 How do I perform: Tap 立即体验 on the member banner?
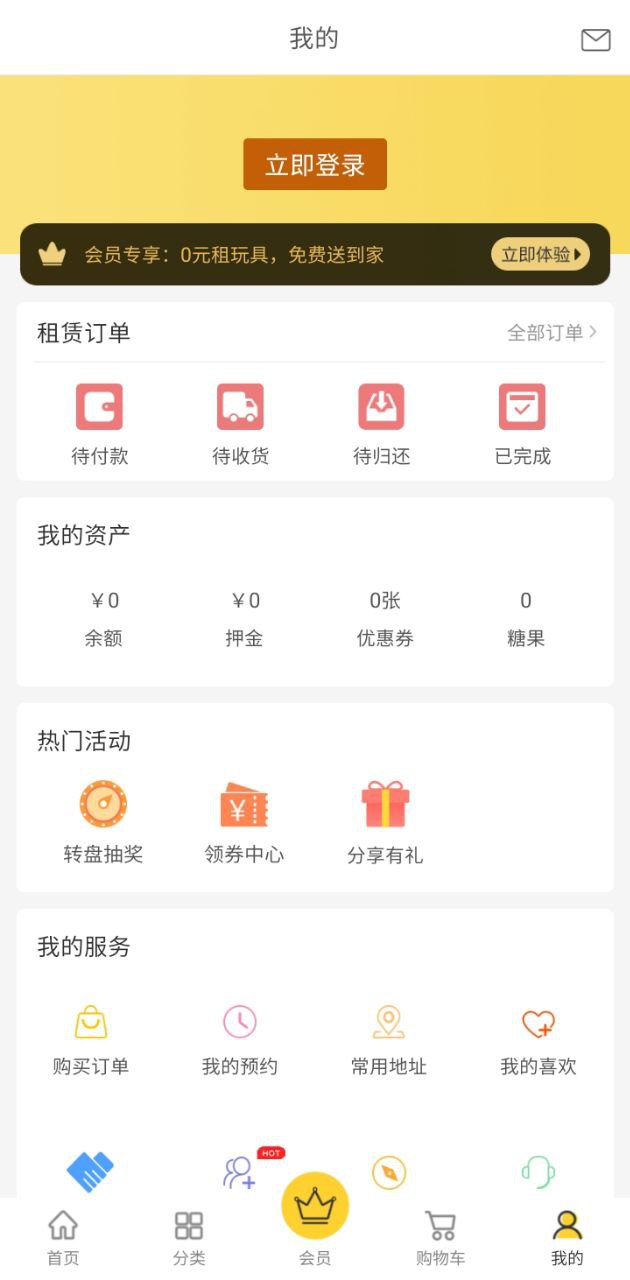pos(540,254)
